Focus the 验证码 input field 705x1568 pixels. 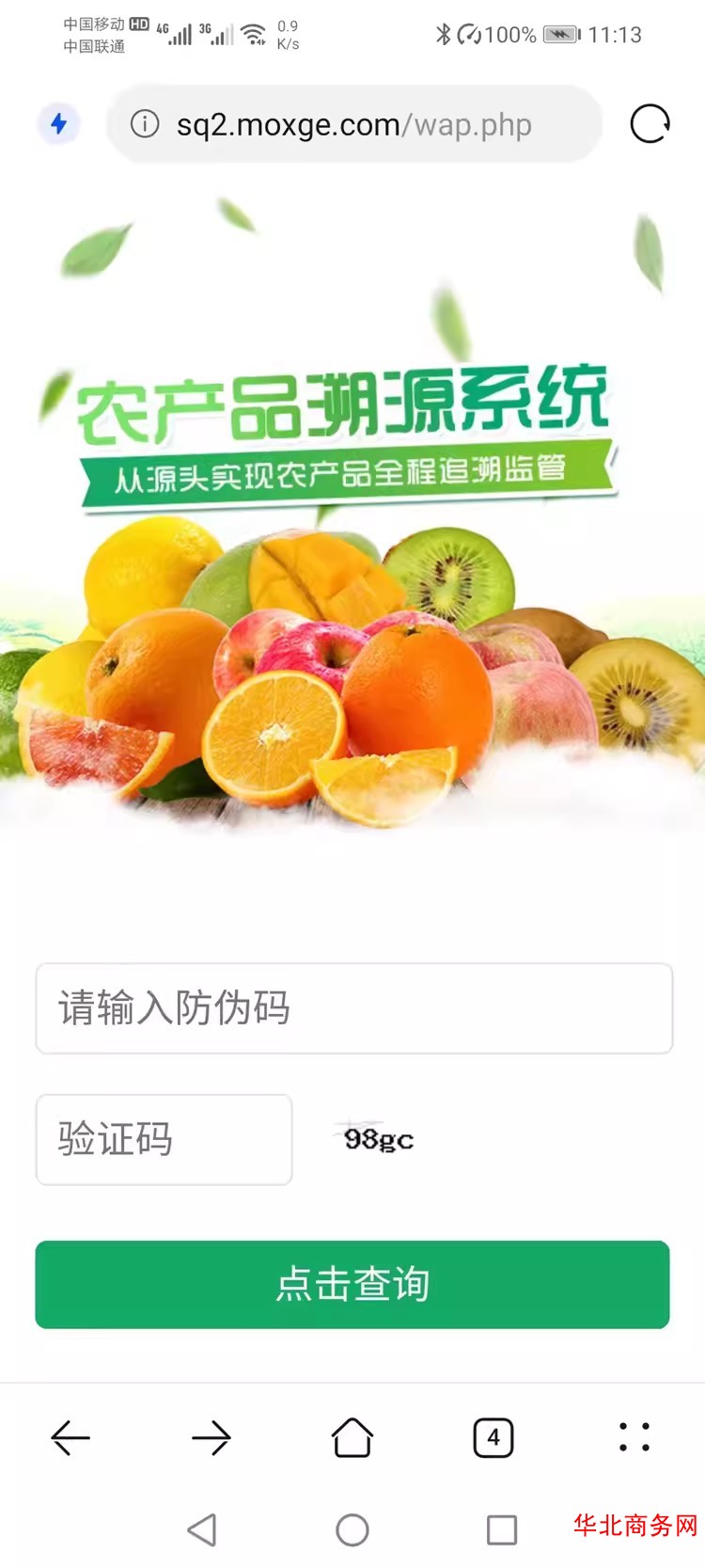point(164,1139)
